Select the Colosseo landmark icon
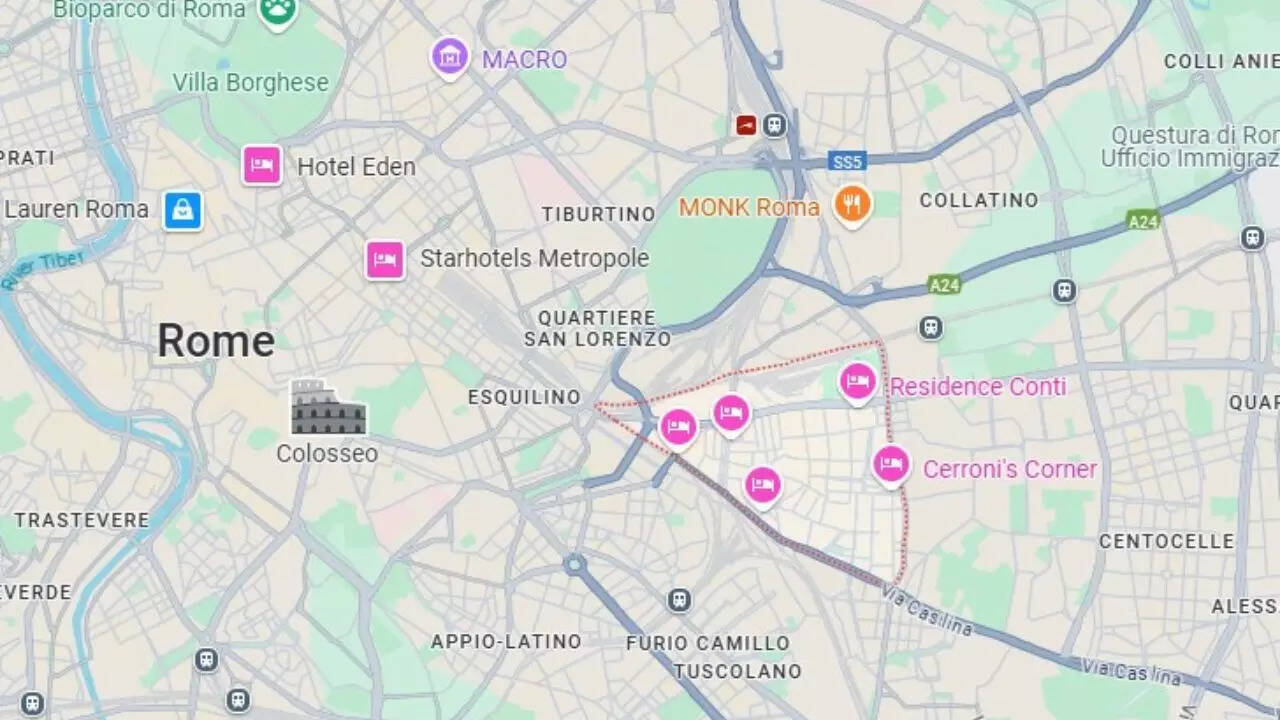Image resolution: width=1280 pixels, height=720 pixels. point(328,408)
